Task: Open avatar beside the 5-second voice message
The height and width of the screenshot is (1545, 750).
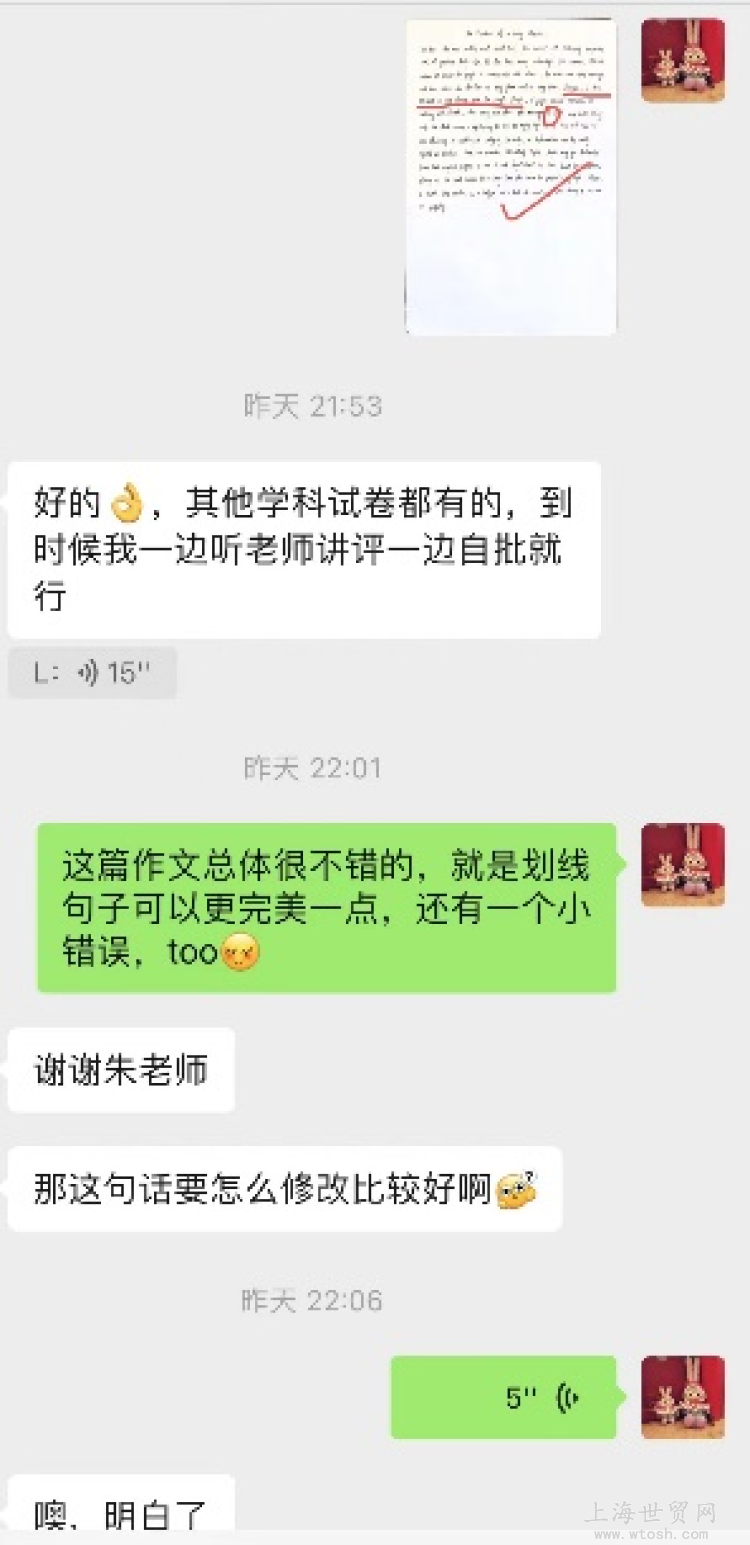Action: [x=683, y=1397]
